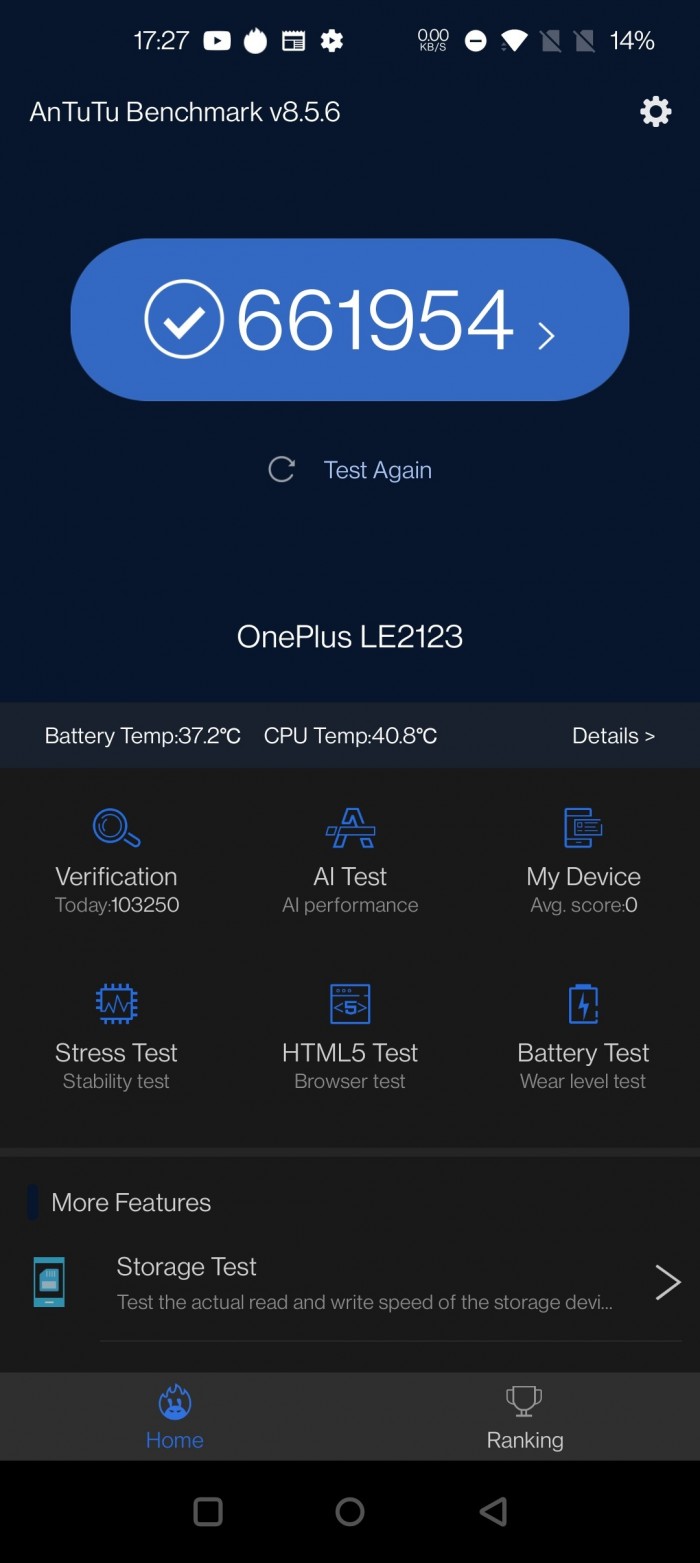This screenshot has width=700, height=1563.
Task: Open AnTuTu settings gear
Action: pyautogui.click(x=655, y=111)
